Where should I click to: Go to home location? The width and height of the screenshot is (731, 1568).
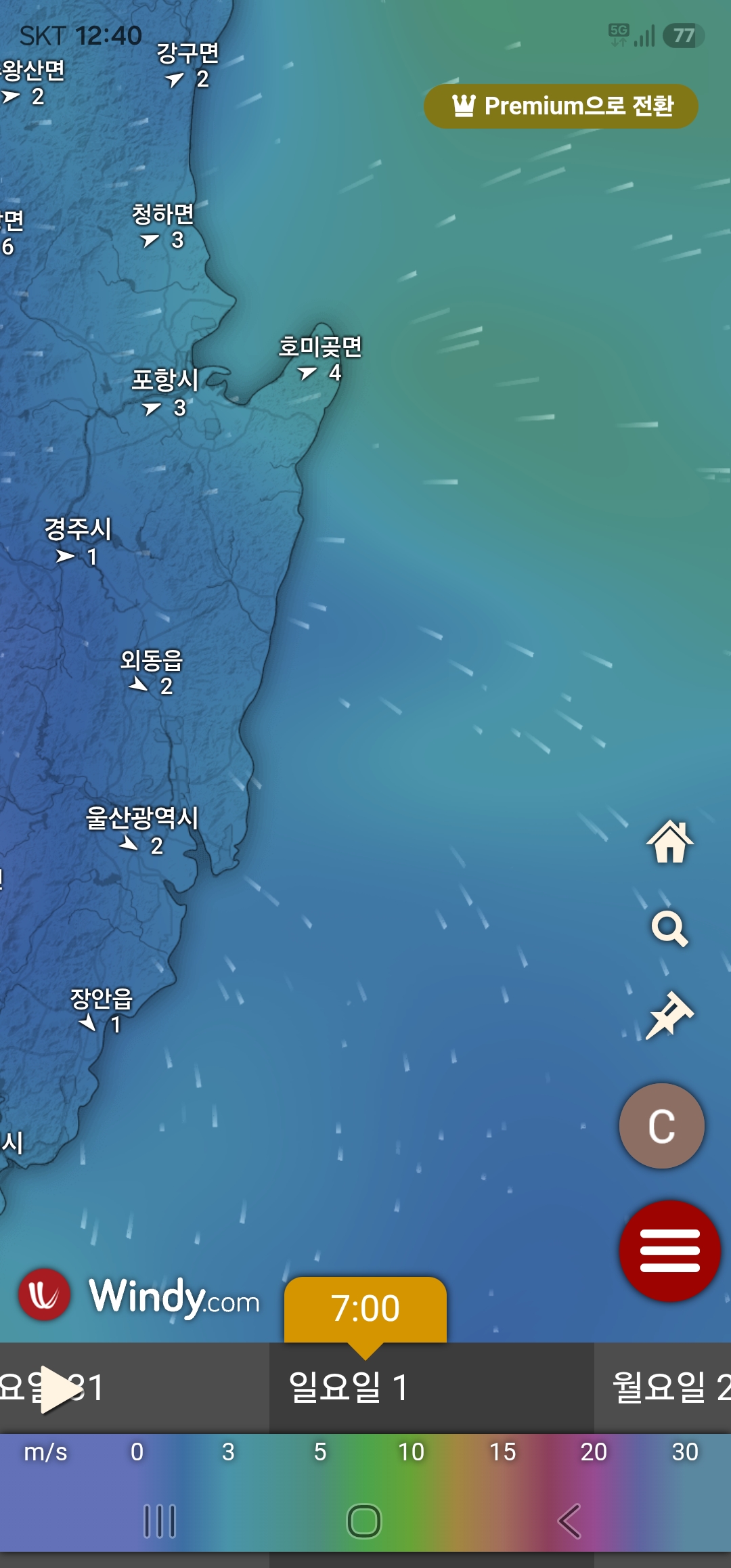click(670, 842)
